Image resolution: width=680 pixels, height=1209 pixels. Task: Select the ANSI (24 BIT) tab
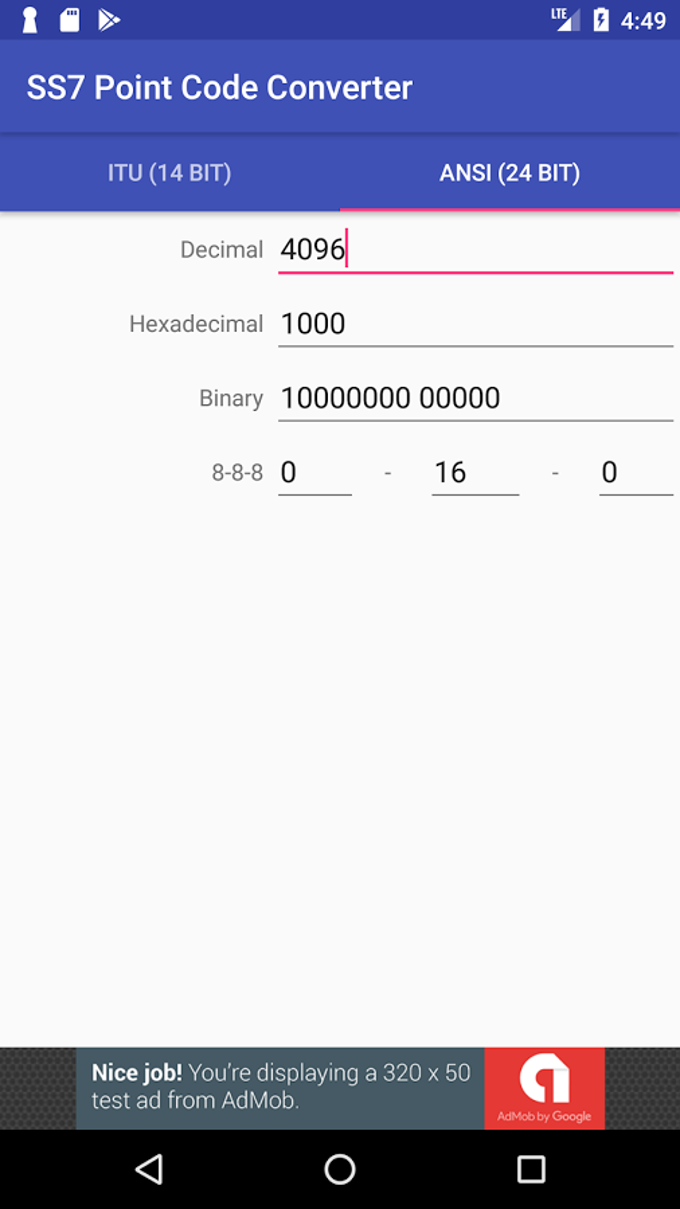tap(510, 173)
